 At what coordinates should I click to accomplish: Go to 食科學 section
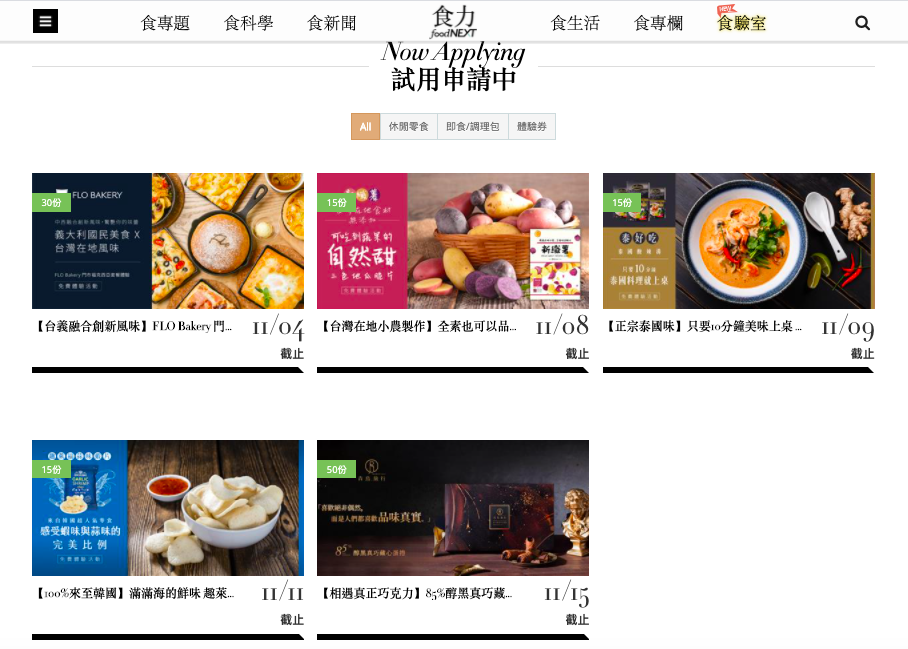point(248,23)
